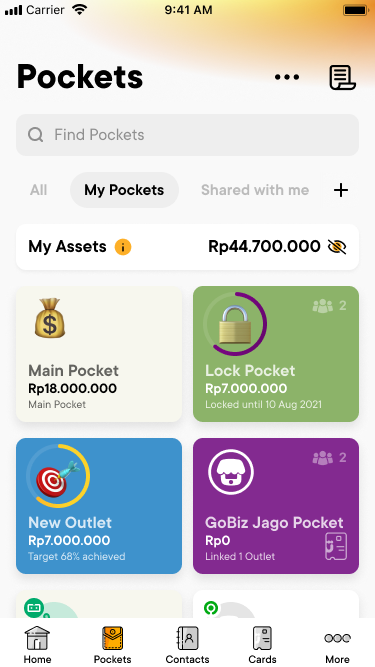Switch to the Contacts tab
Screen dimensions: 375x667
coord(188,644)
